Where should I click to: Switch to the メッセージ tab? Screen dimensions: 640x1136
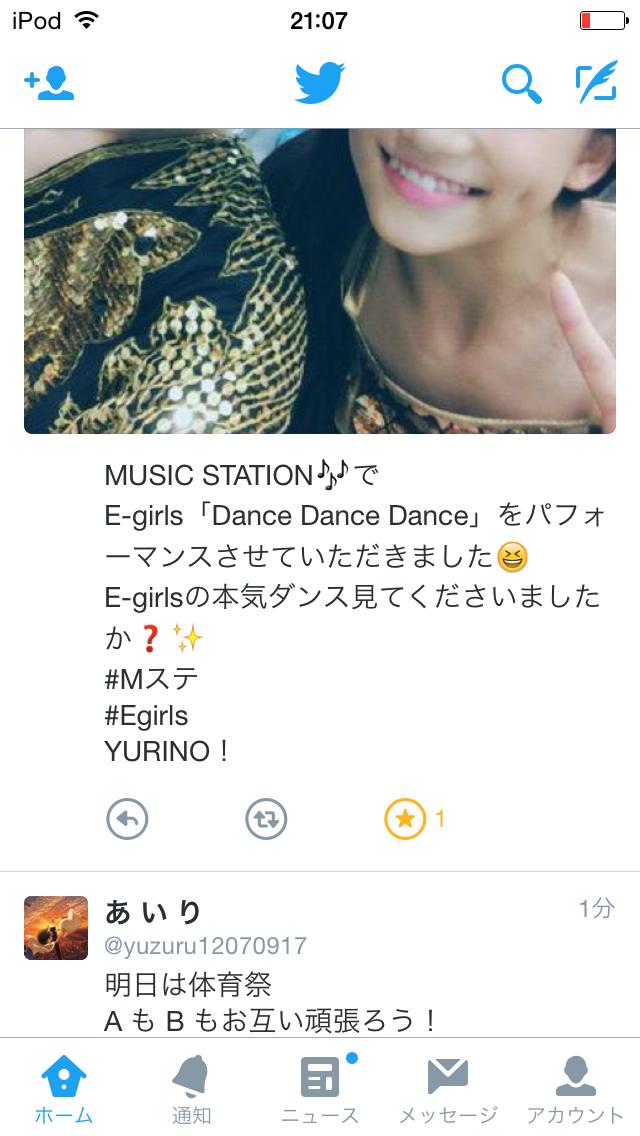447,1088
